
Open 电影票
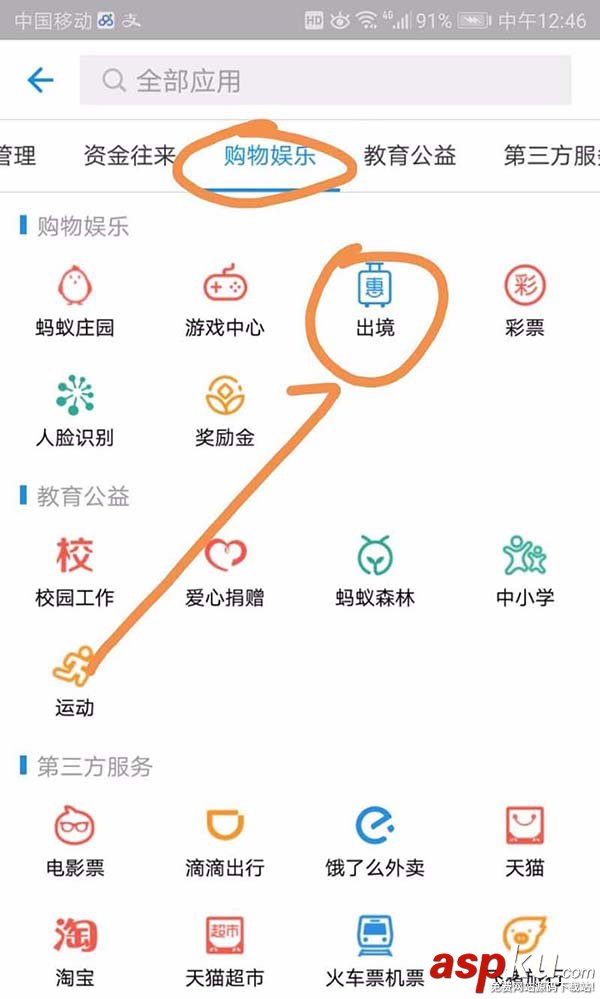[x=75, y=840]
